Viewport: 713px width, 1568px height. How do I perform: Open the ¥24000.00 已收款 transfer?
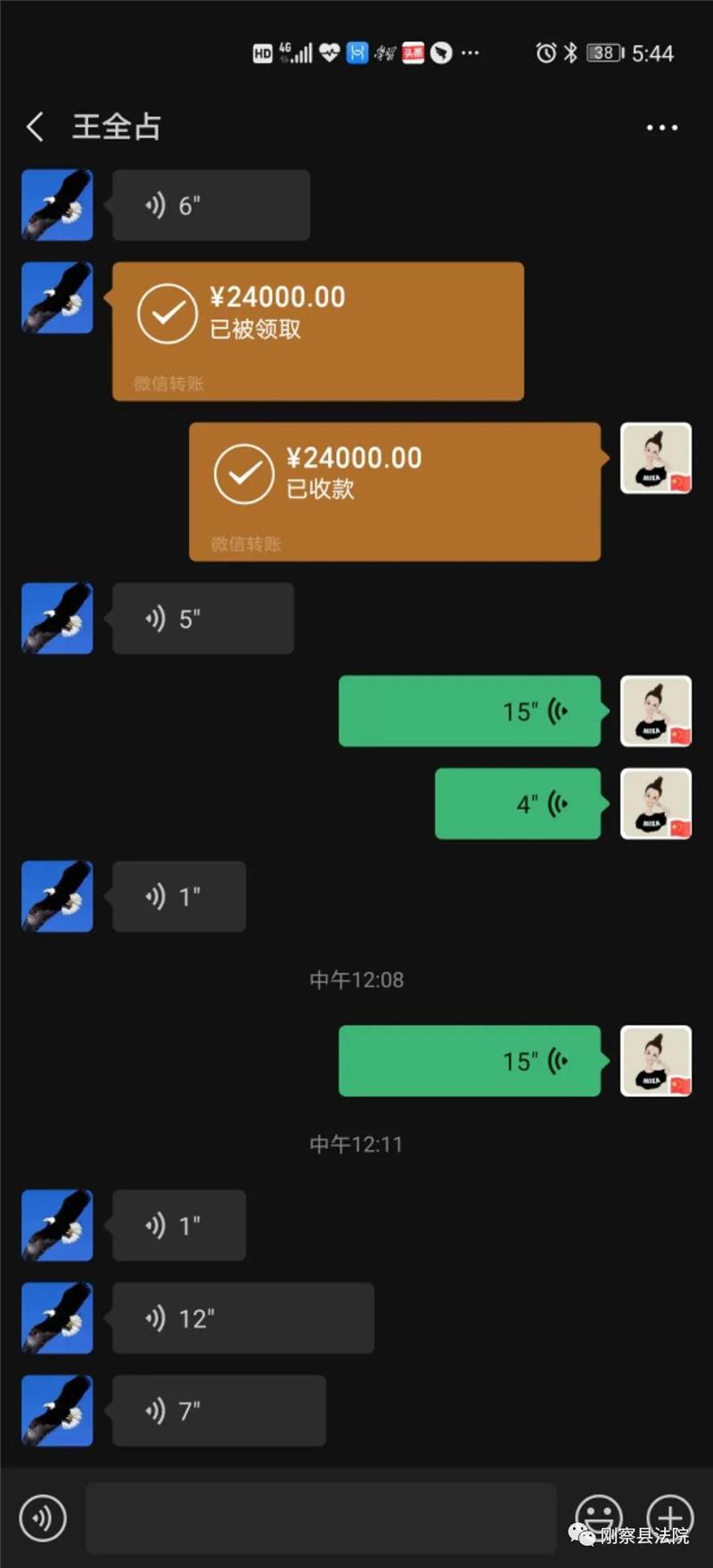pos(395,492)
